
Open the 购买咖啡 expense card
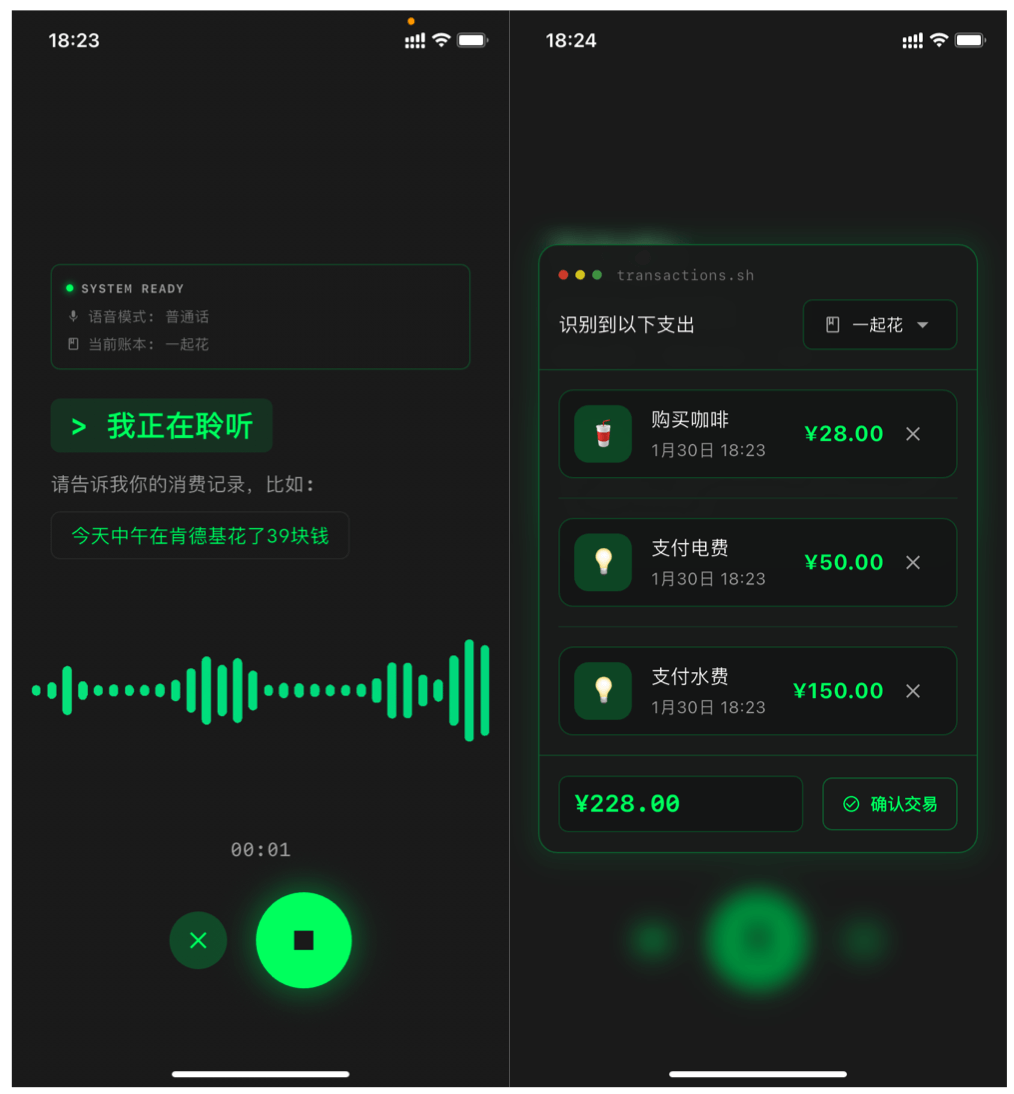[710, 434]
